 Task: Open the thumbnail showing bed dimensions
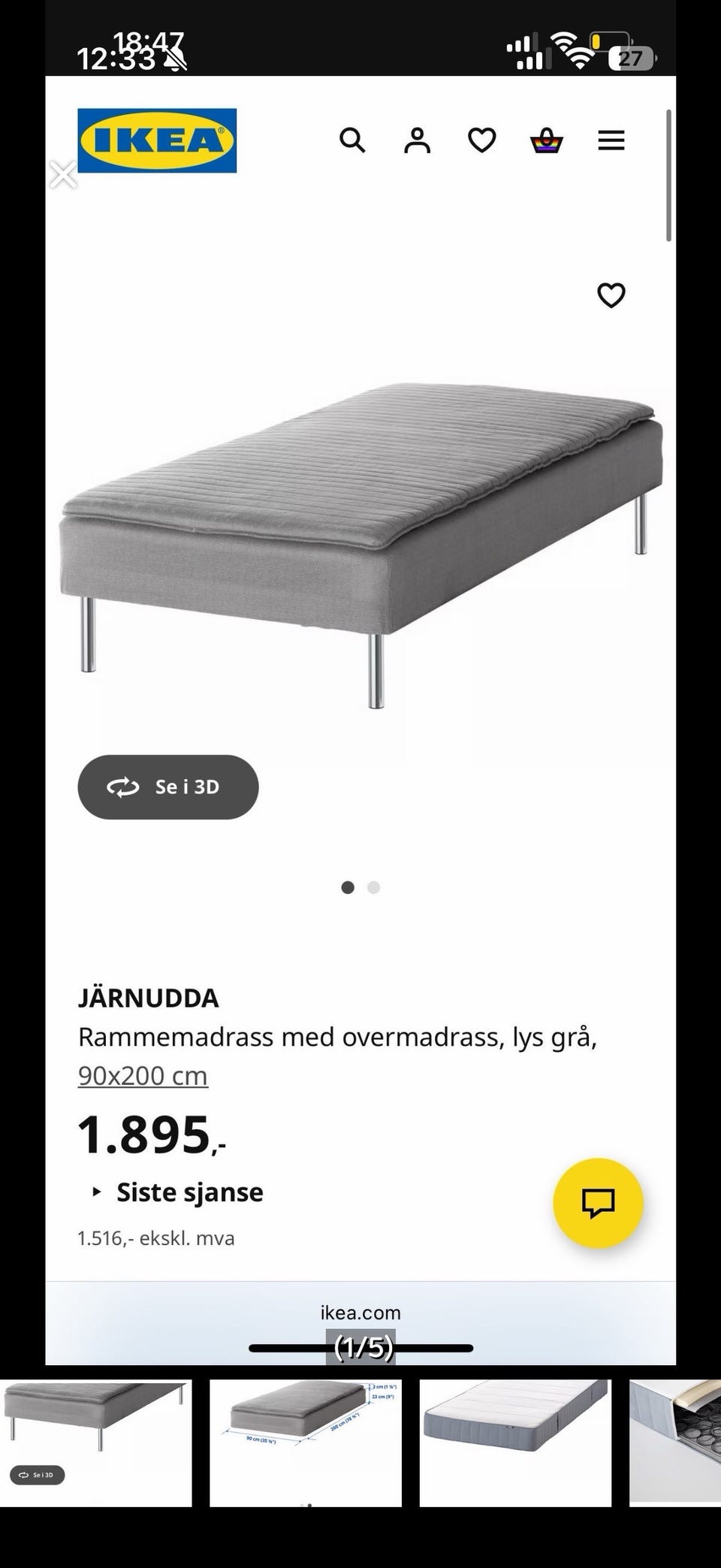coord(305,1443)
